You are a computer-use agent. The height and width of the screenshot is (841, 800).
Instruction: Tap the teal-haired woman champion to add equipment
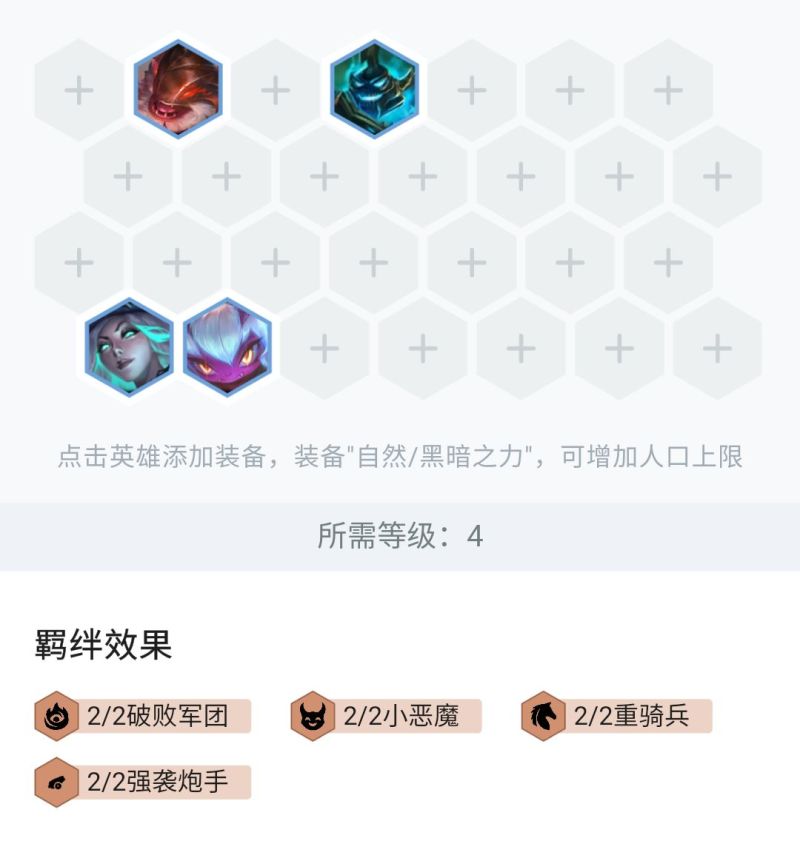[x=129, y=347]
